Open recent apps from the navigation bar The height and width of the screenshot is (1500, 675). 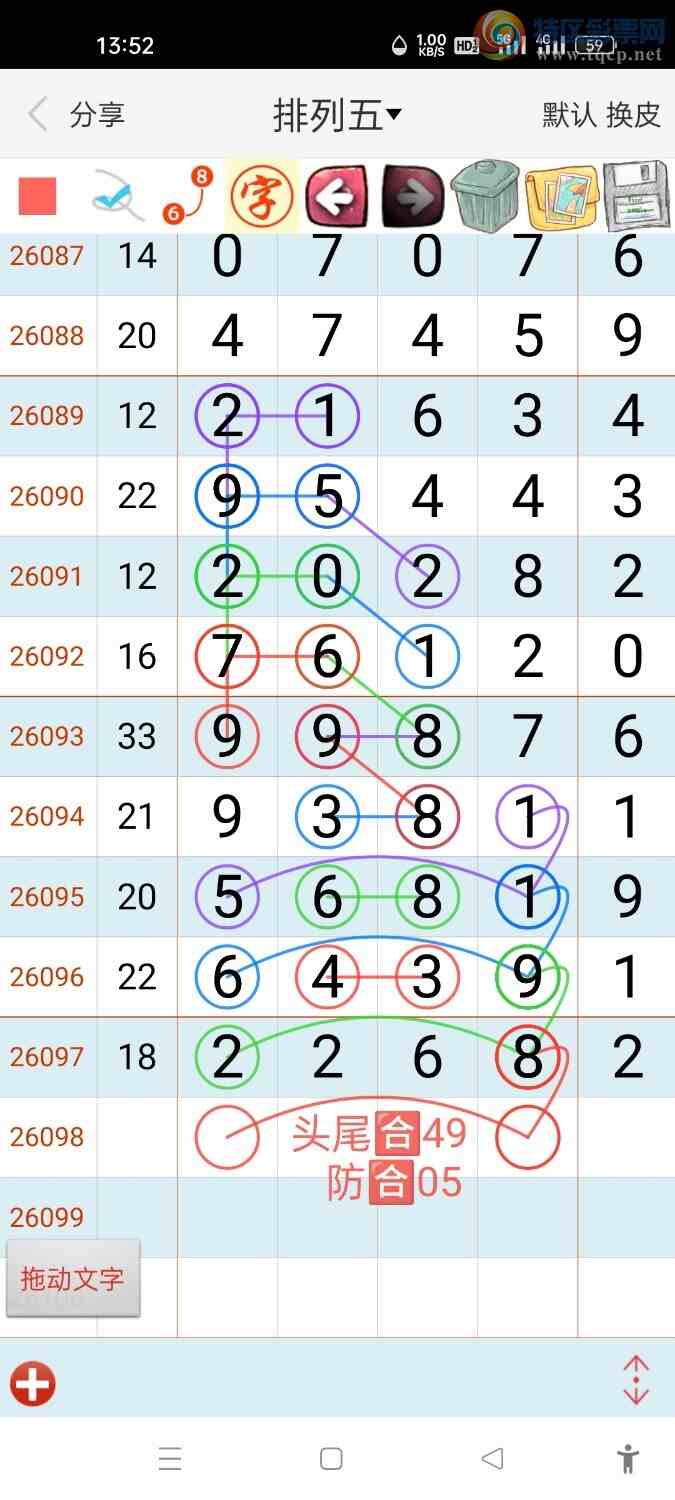pos(170,1459)
